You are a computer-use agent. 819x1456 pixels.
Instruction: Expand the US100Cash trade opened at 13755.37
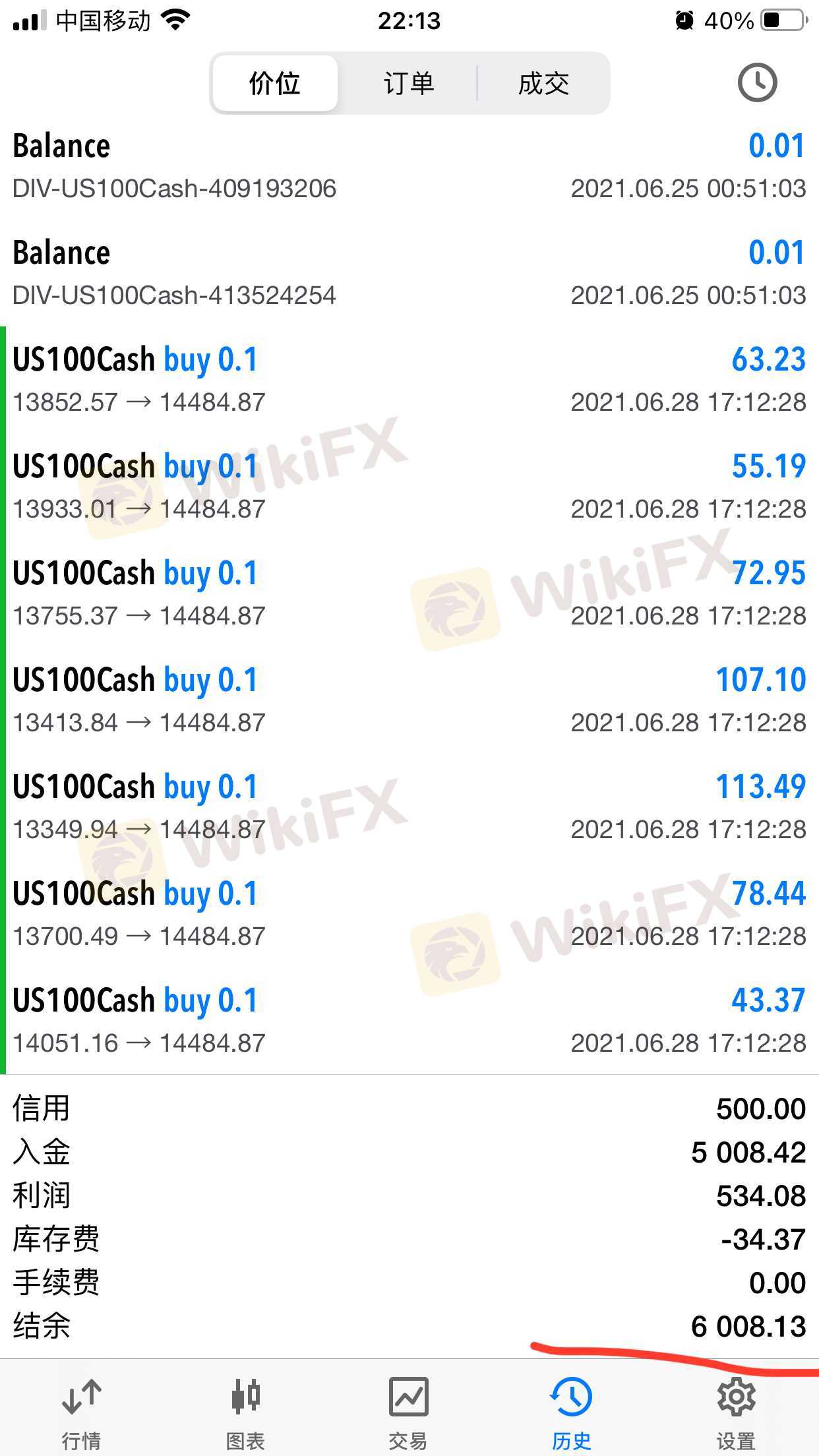coord(409,593)
